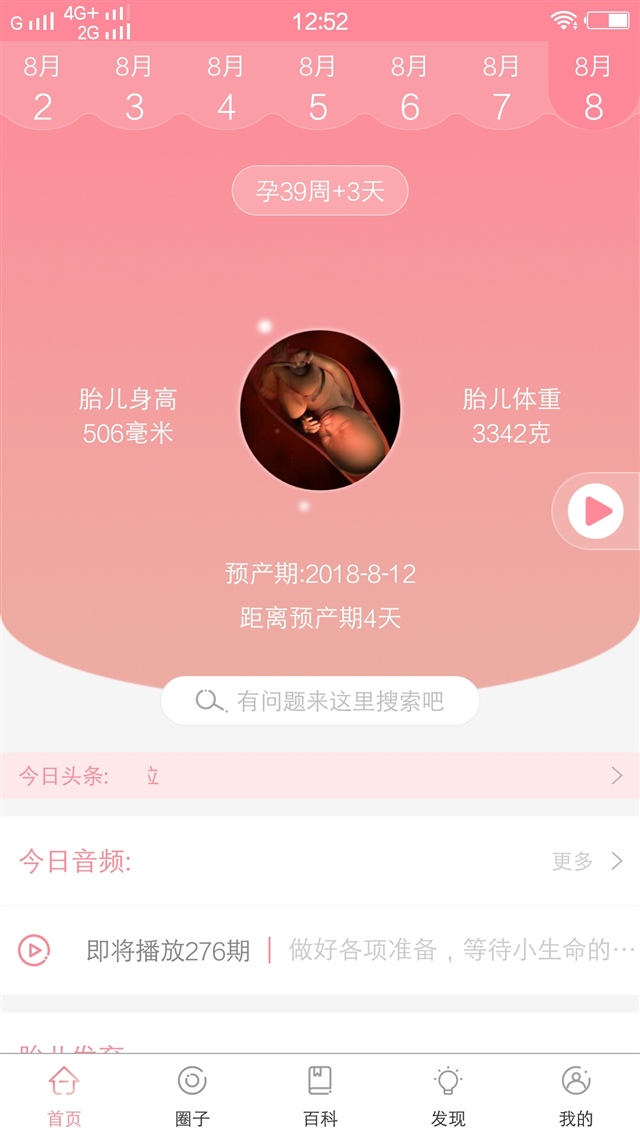Open the 有问题来这里搜索吧 search box
The image size is (640, 1138).
(x=320, y=701)
